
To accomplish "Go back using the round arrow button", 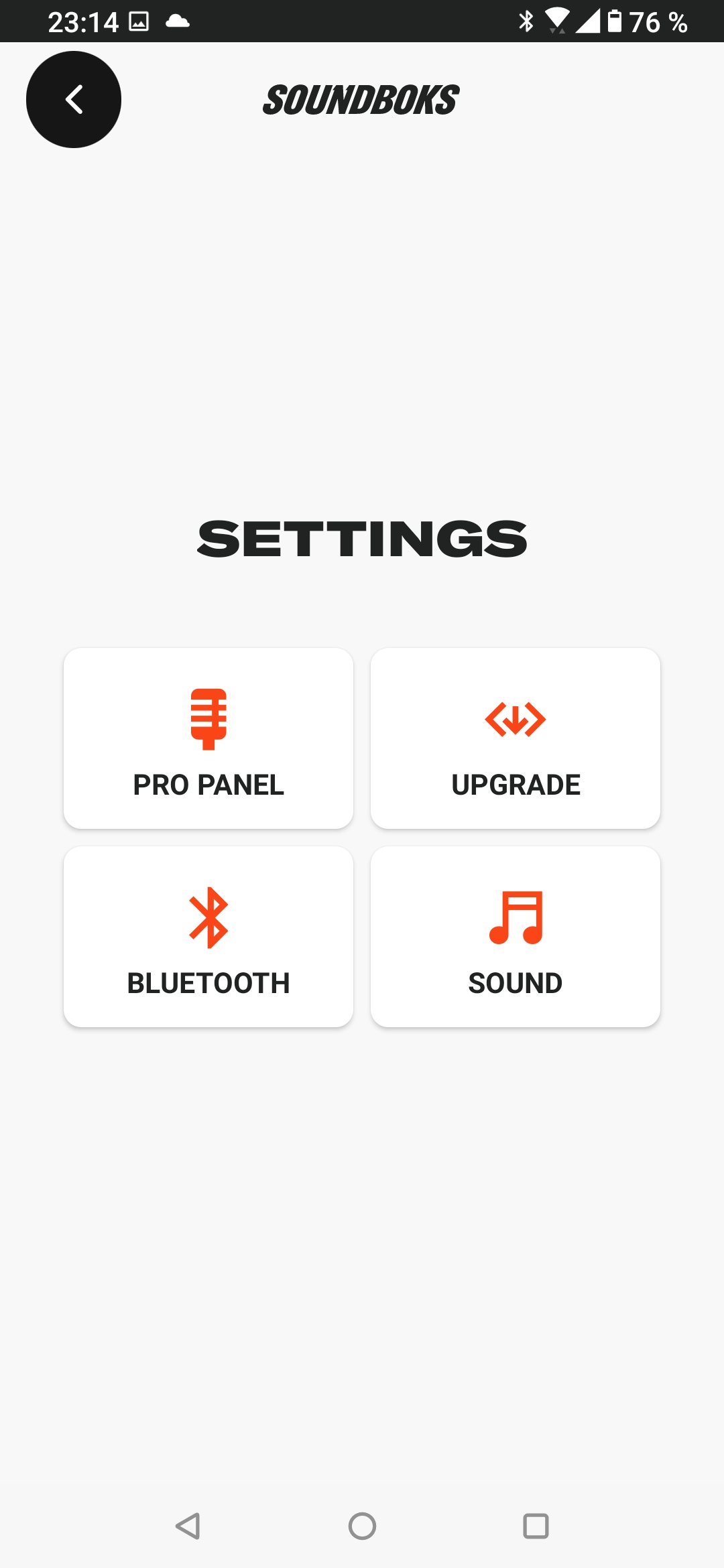I will pos(74,99).
